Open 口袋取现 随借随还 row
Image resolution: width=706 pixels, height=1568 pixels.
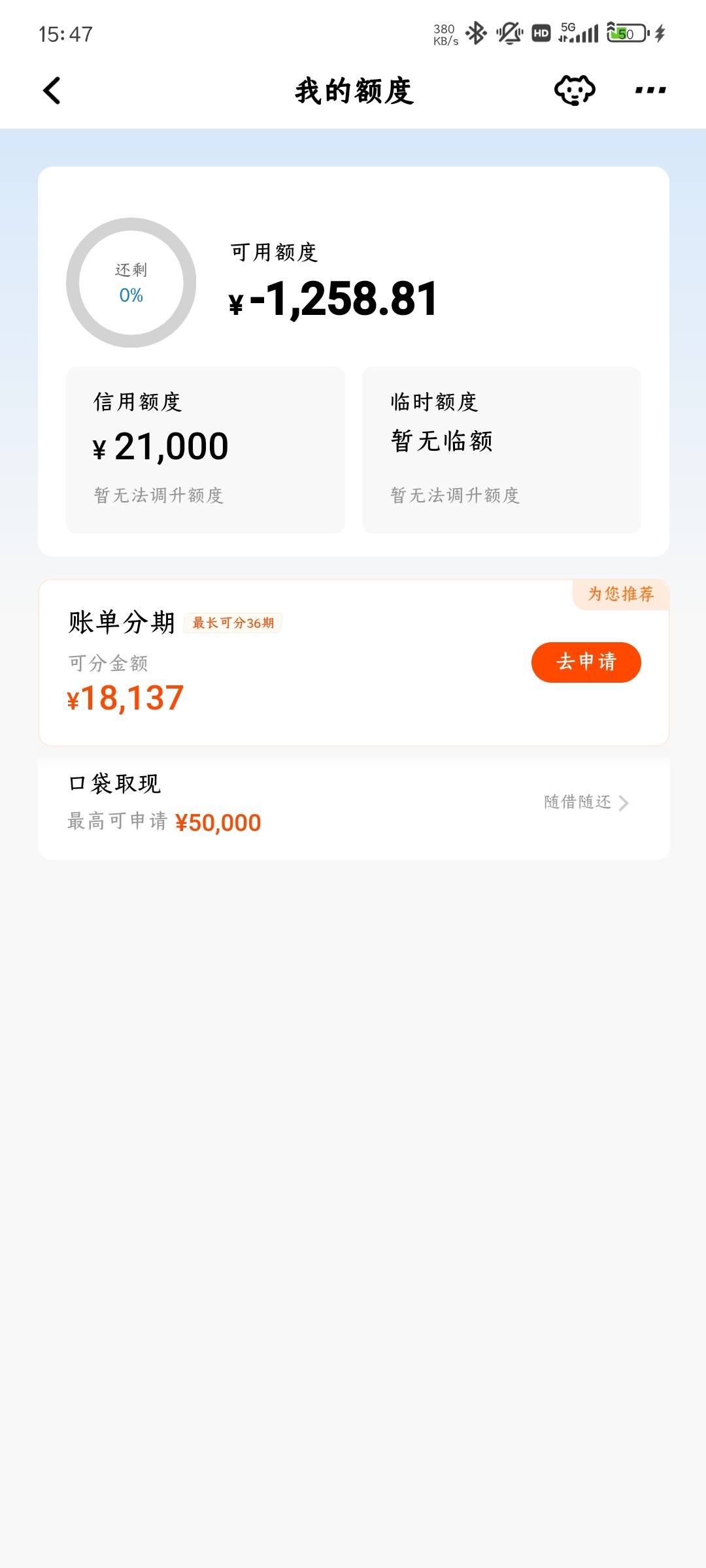354,804
